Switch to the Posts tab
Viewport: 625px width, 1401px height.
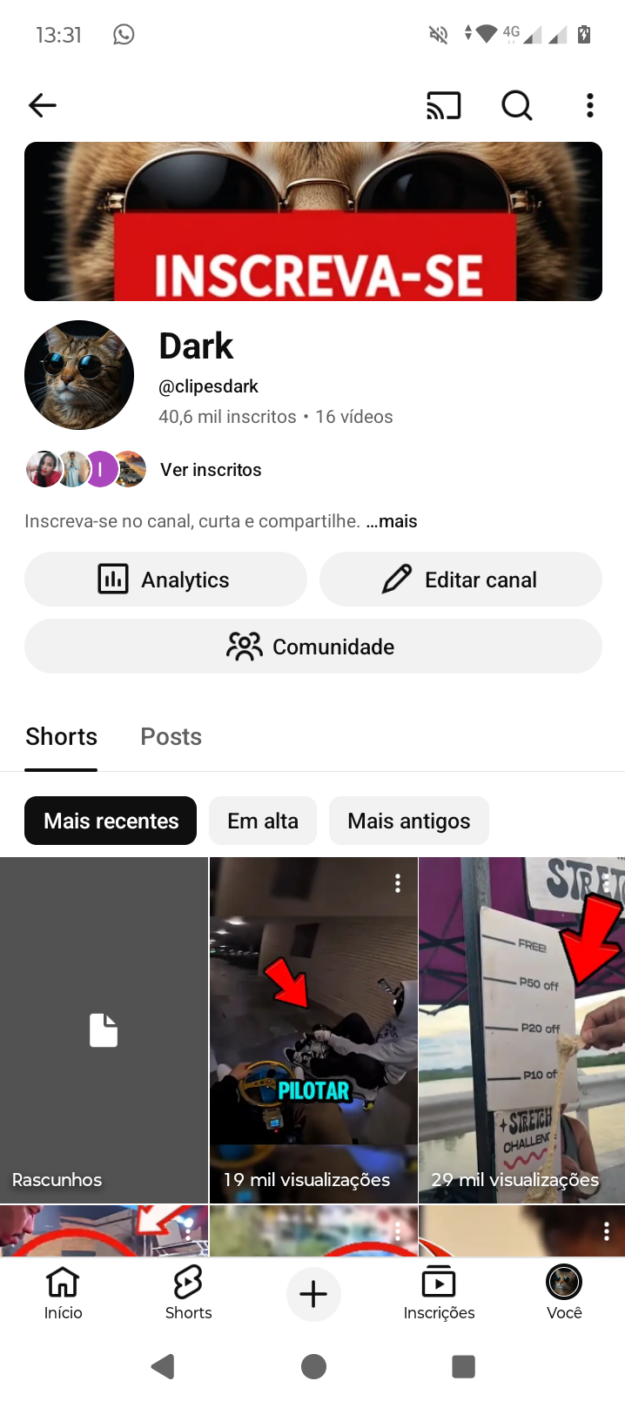pyautogui.click(x=171, y=737)
